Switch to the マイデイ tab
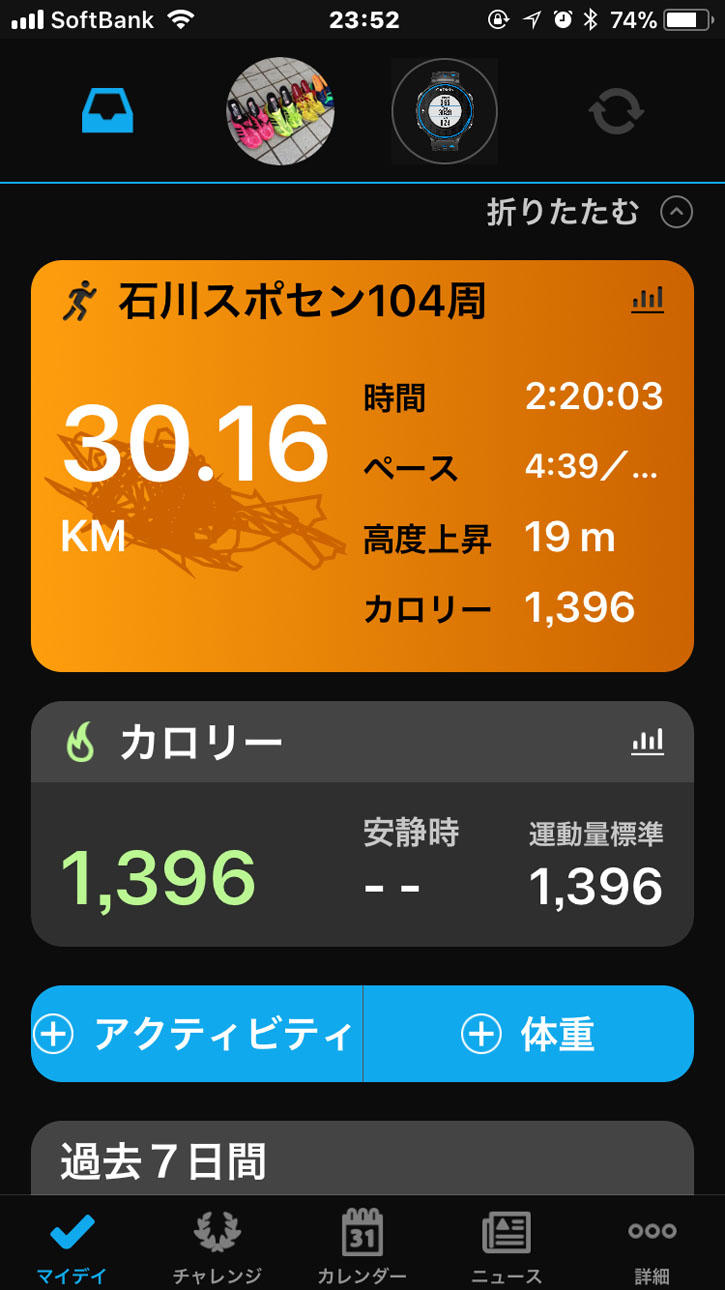This screenshot has width=725, height=1290. click(72, 1246)
